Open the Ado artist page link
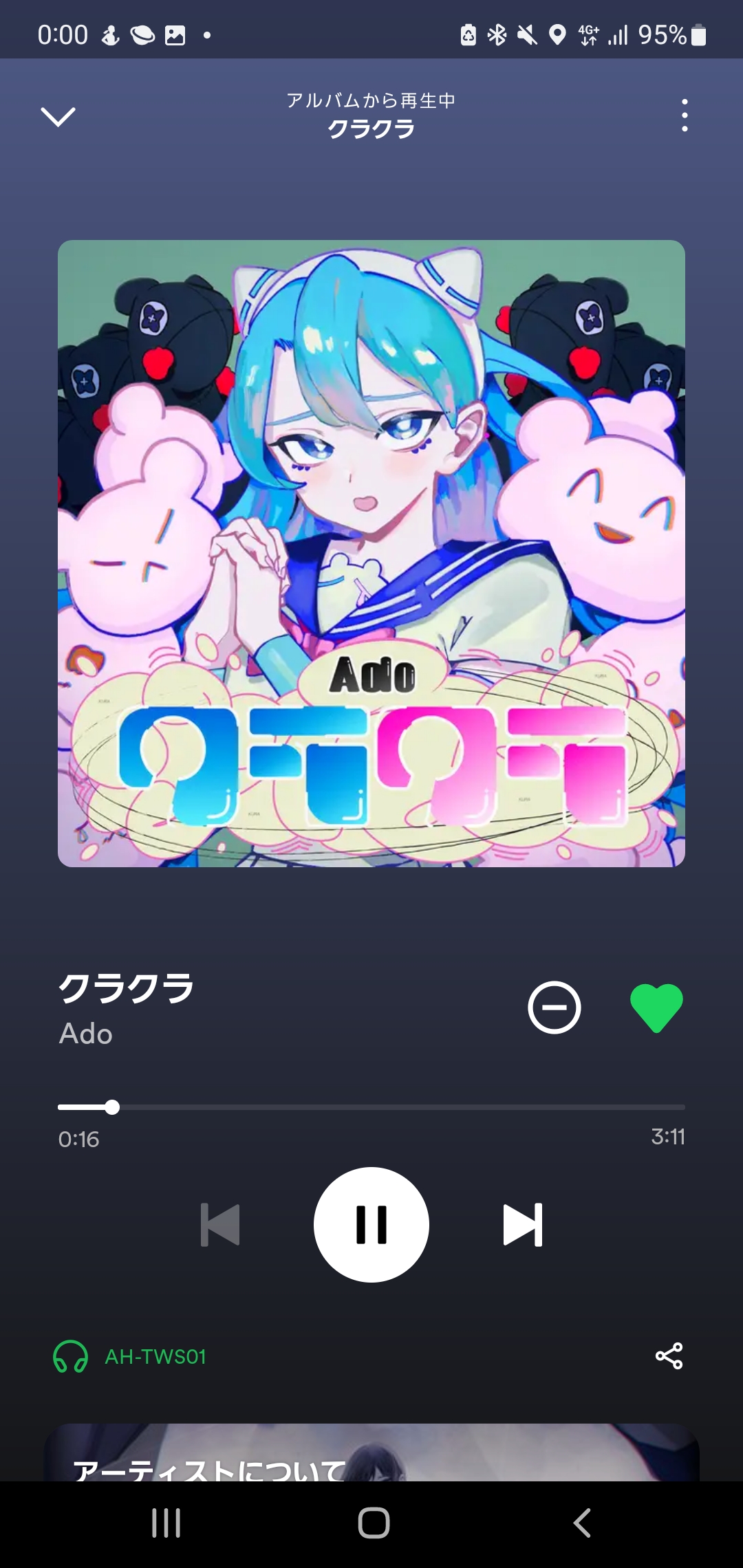 pyautogui.click(x=86, y=1034)
